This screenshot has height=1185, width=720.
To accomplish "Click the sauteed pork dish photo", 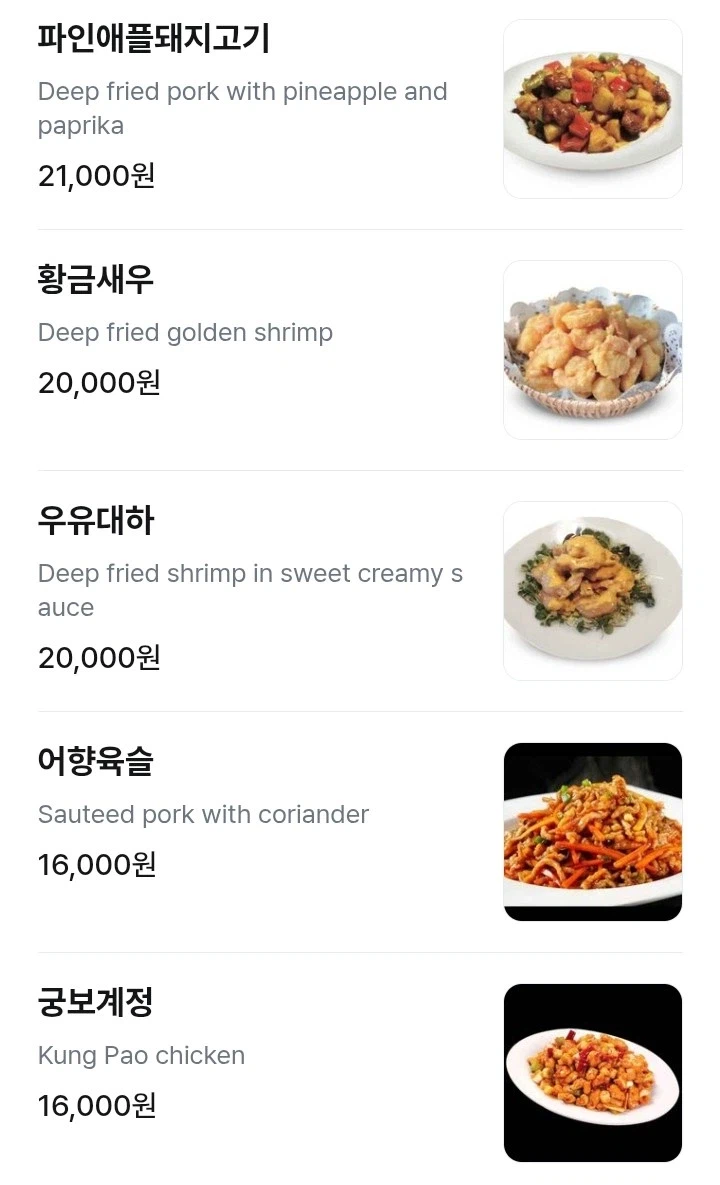I will 592,831.
